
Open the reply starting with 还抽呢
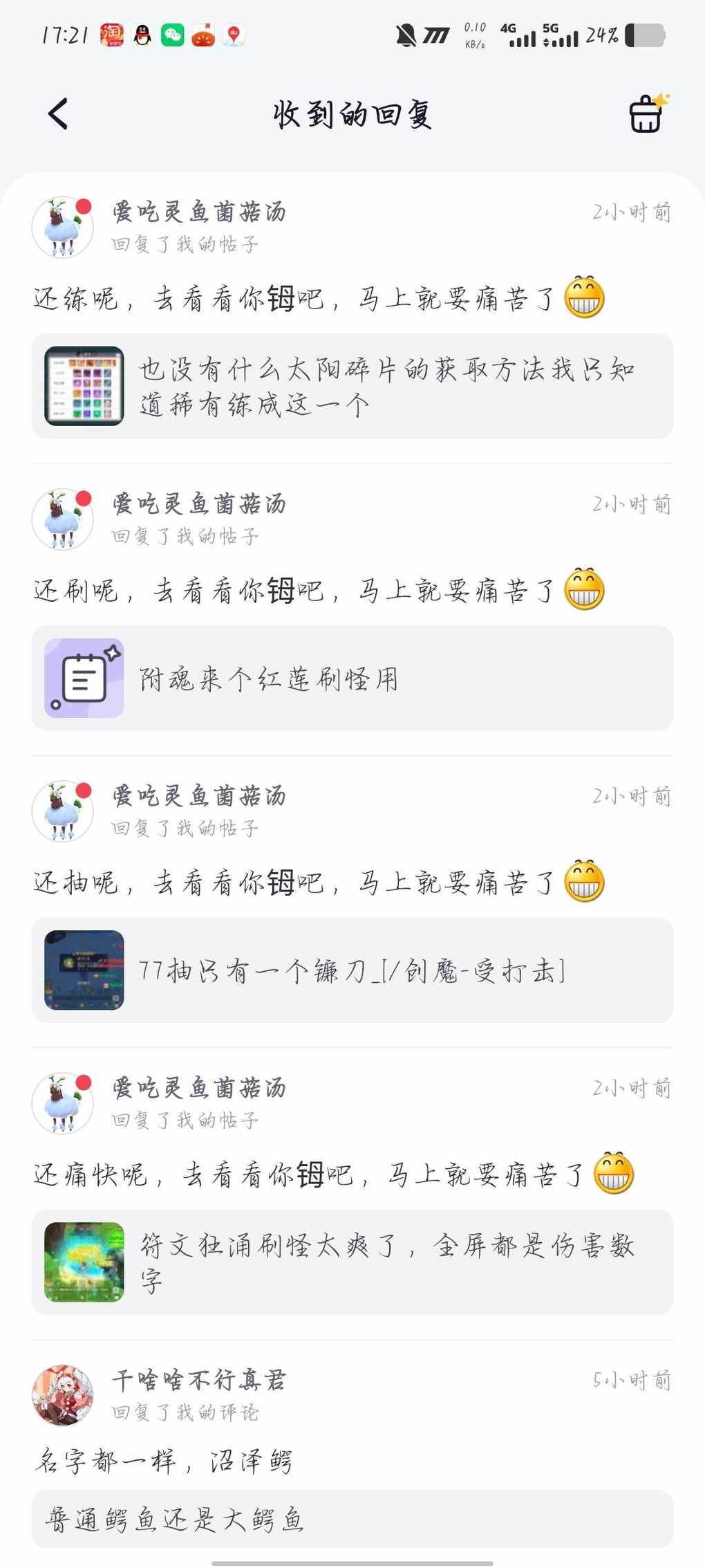click(x=294, y=883)
